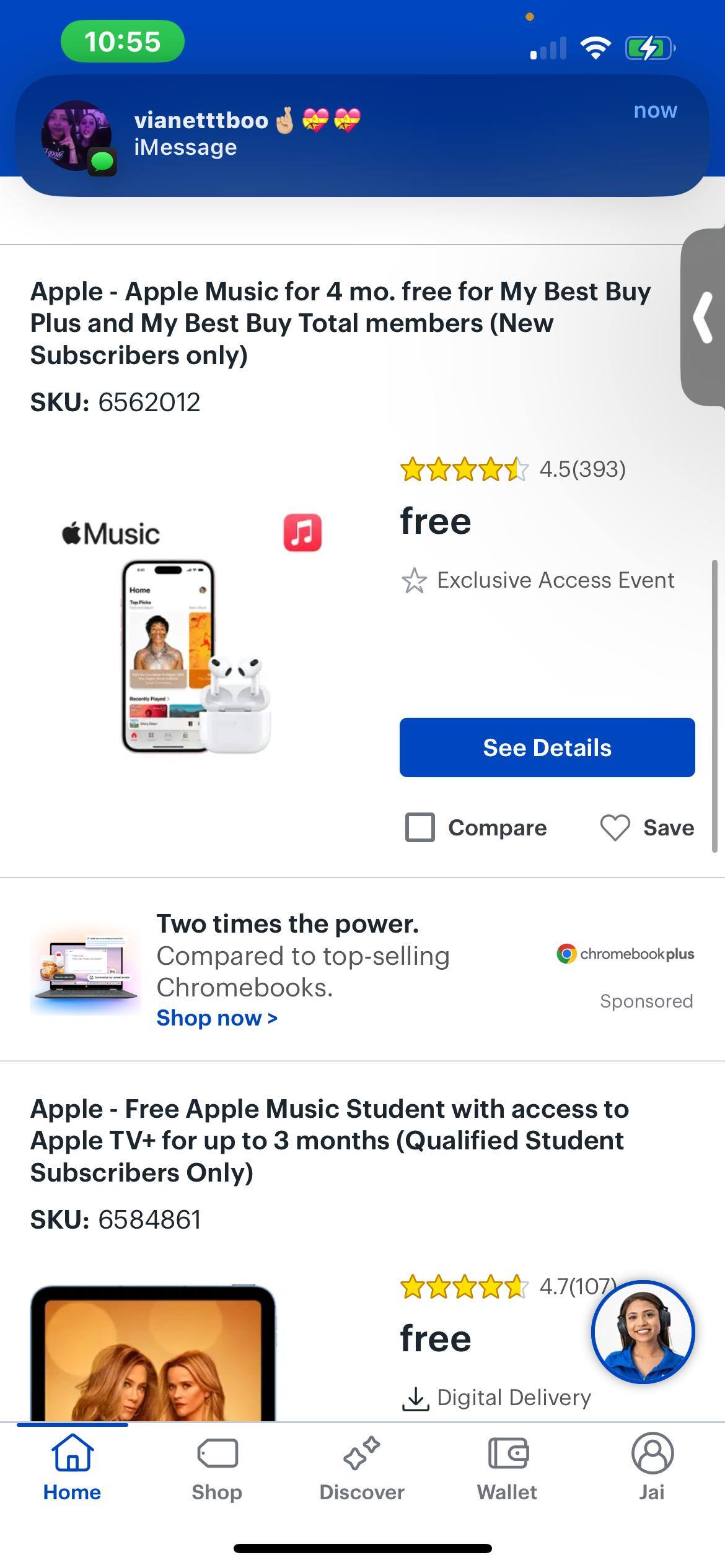This screenshot has height=1568, width=725.
Task: Switch to the Shop tab
Action: pos(216,1452)
